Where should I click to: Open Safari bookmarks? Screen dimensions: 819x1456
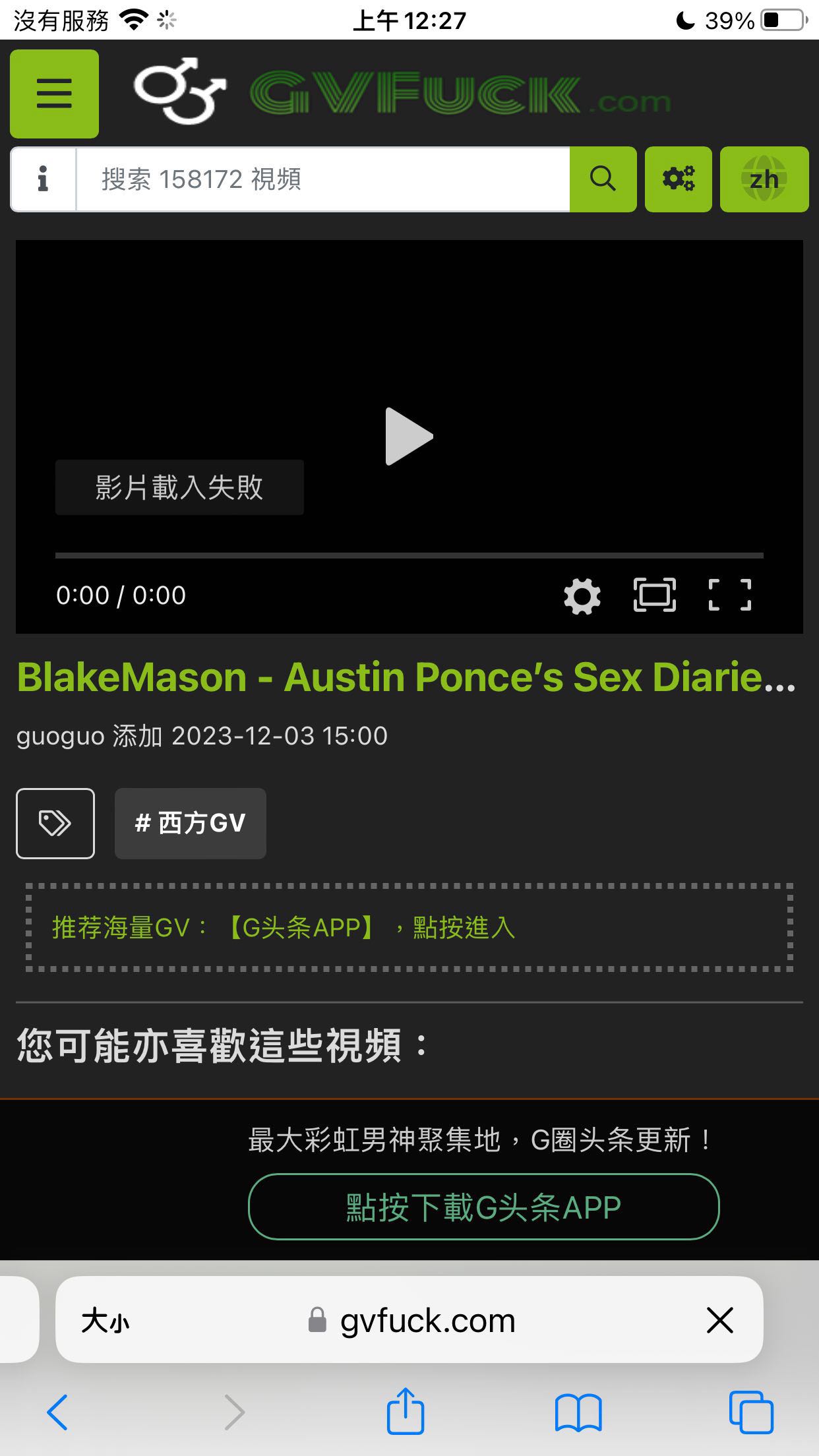point(578,1412)
